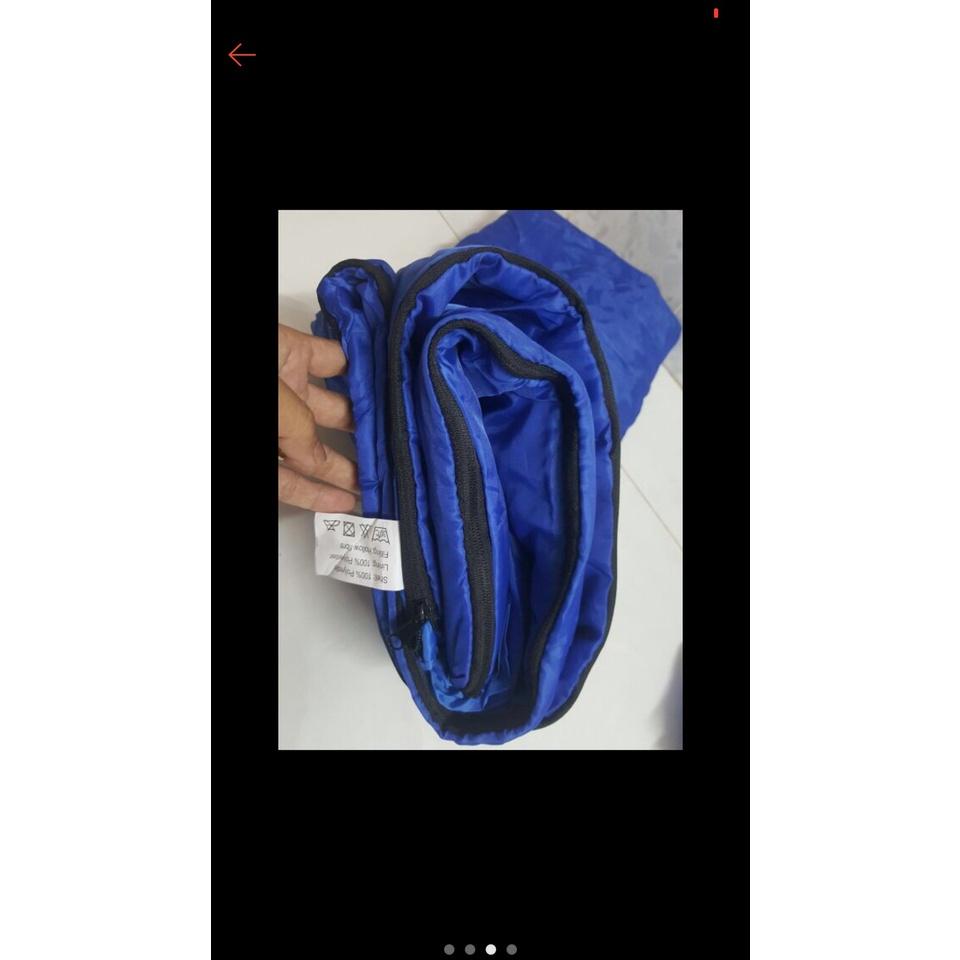Screen dimensions: 960x960
Task: Select the second page indicator dot
Action: point(470,949)
